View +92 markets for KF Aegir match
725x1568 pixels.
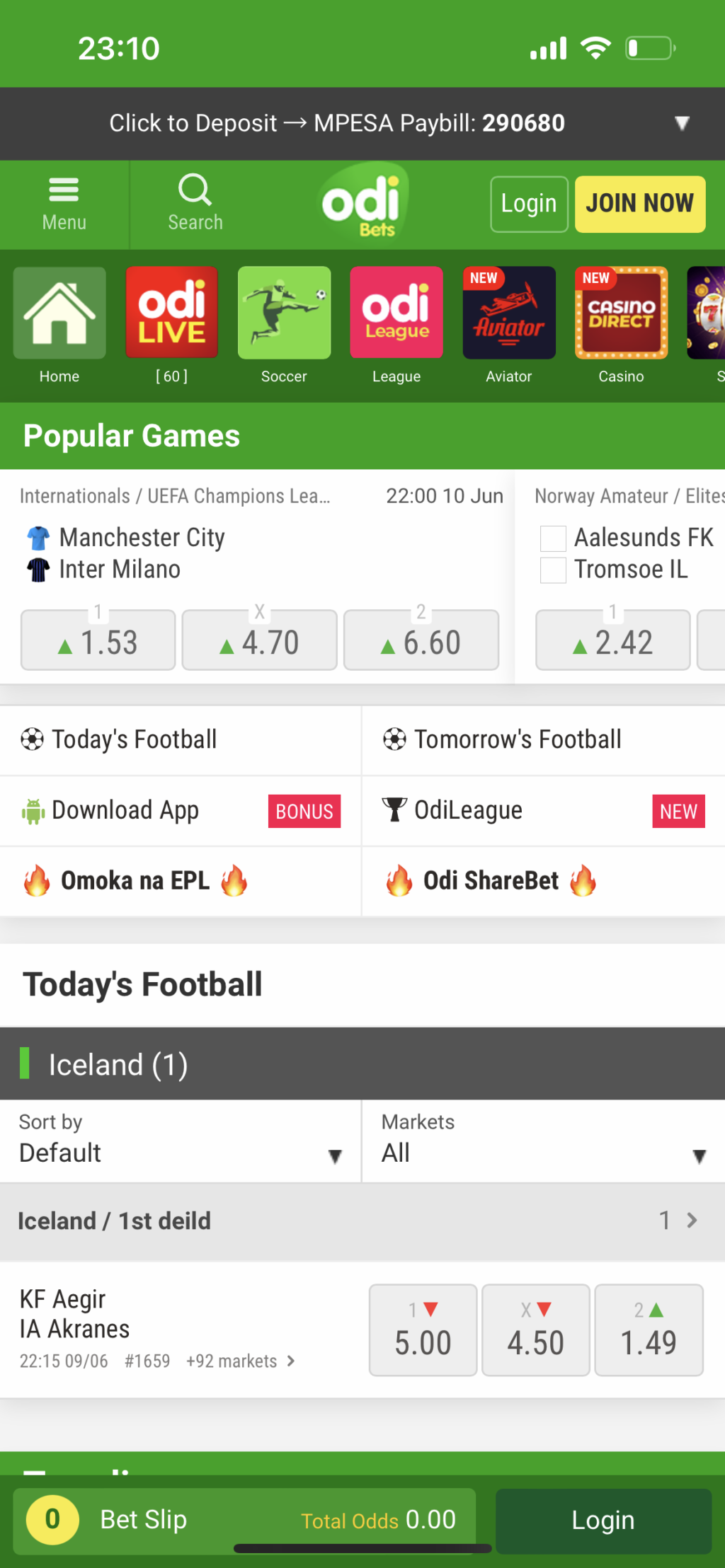[x=241, y=1361]
